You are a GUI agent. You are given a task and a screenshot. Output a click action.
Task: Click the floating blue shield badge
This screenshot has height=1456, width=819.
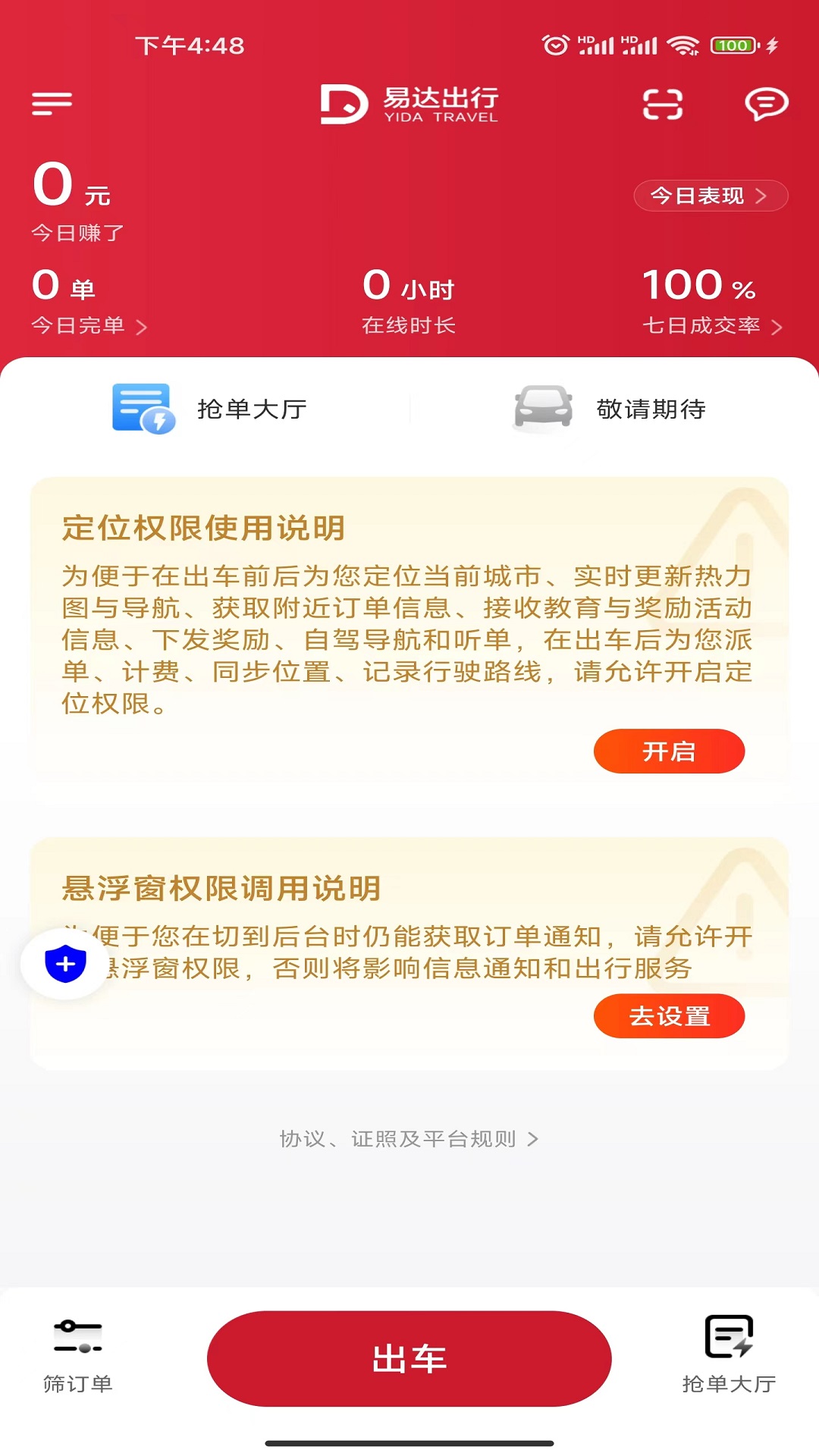tap(64, 965)
